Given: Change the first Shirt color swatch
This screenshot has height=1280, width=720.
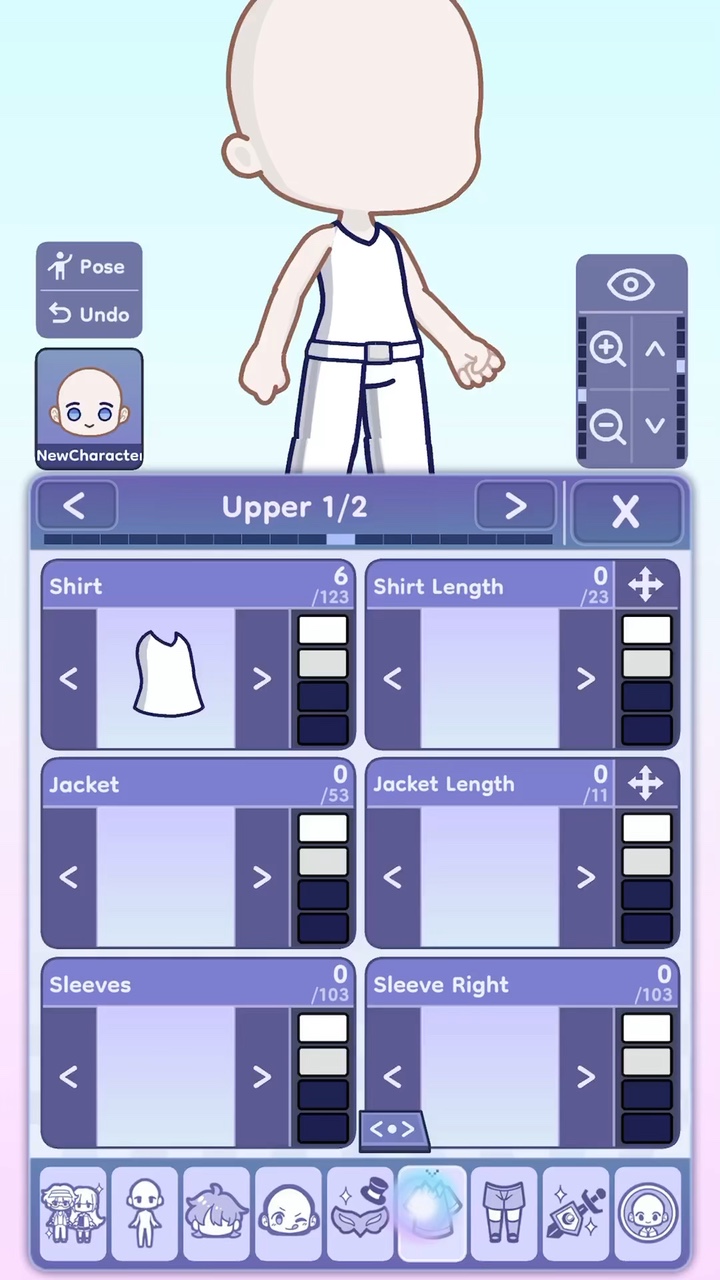Looking at the screenshot, I should [x=323, y=629].
